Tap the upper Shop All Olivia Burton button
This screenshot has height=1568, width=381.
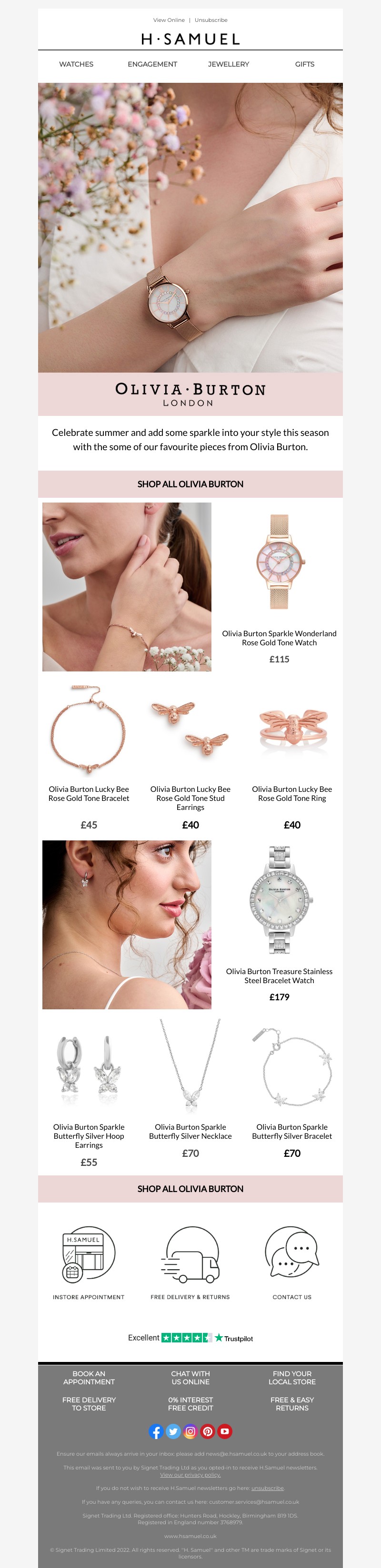click(x=190, y=484)
